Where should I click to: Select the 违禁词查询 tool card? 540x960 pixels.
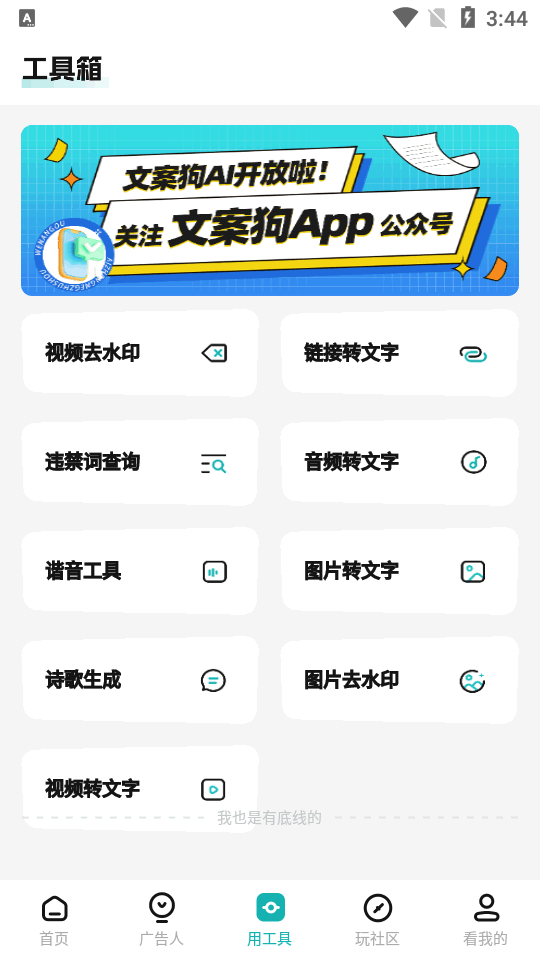(140, 462)
